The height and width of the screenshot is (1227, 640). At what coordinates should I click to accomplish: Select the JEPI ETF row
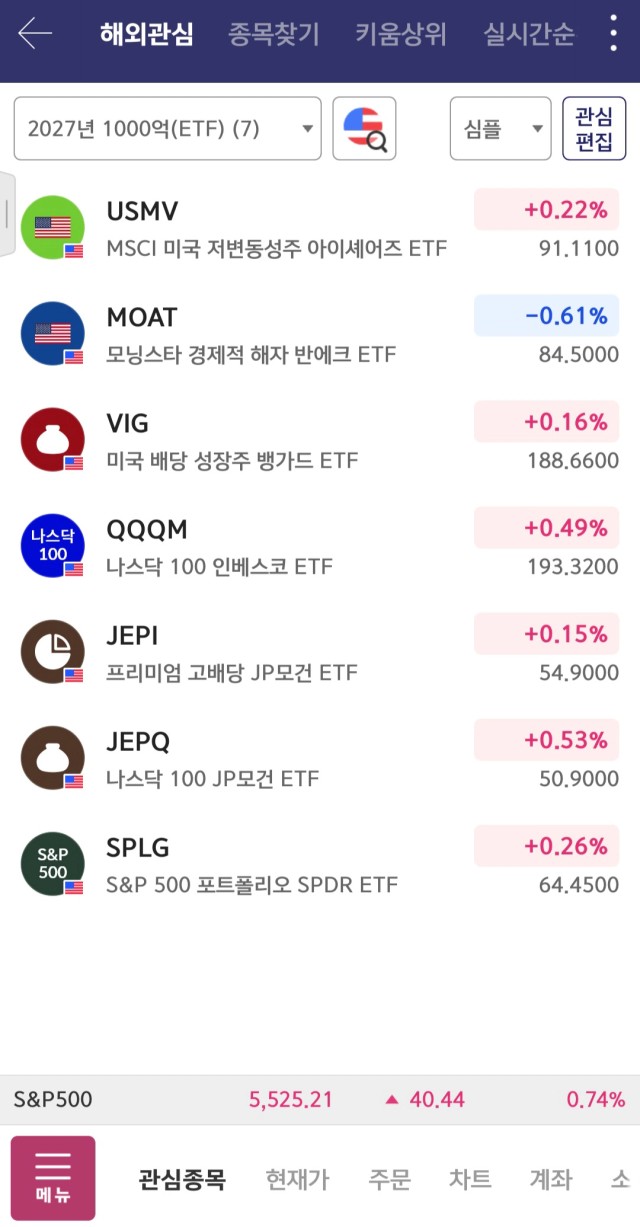[x=320, y=652]
